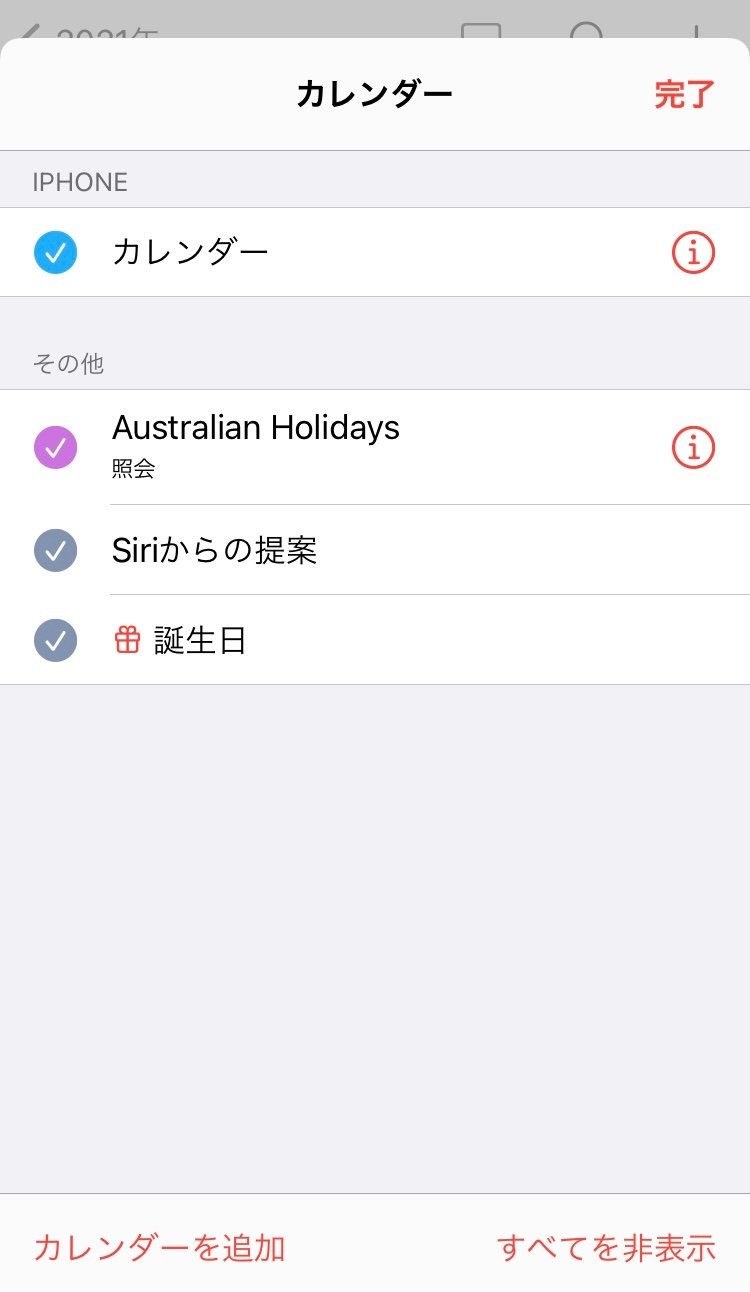Viewport: 750px width, 1292px height.
Task: Uncheck Siriからの提案 calendar
Action: click(x=56, y=550)
